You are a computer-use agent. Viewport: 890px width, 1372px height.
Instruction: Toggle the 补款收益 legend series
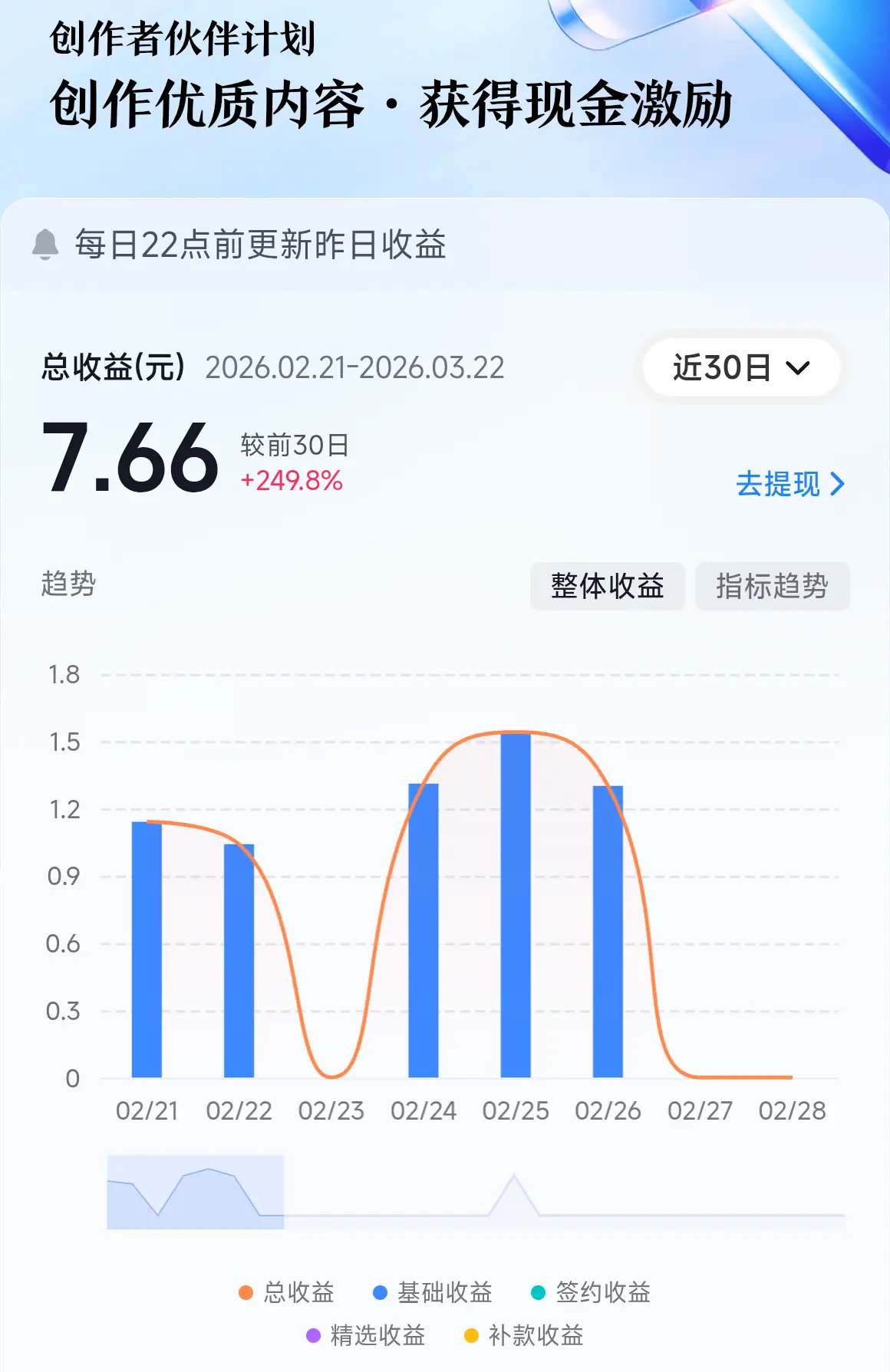point(524,1336)
